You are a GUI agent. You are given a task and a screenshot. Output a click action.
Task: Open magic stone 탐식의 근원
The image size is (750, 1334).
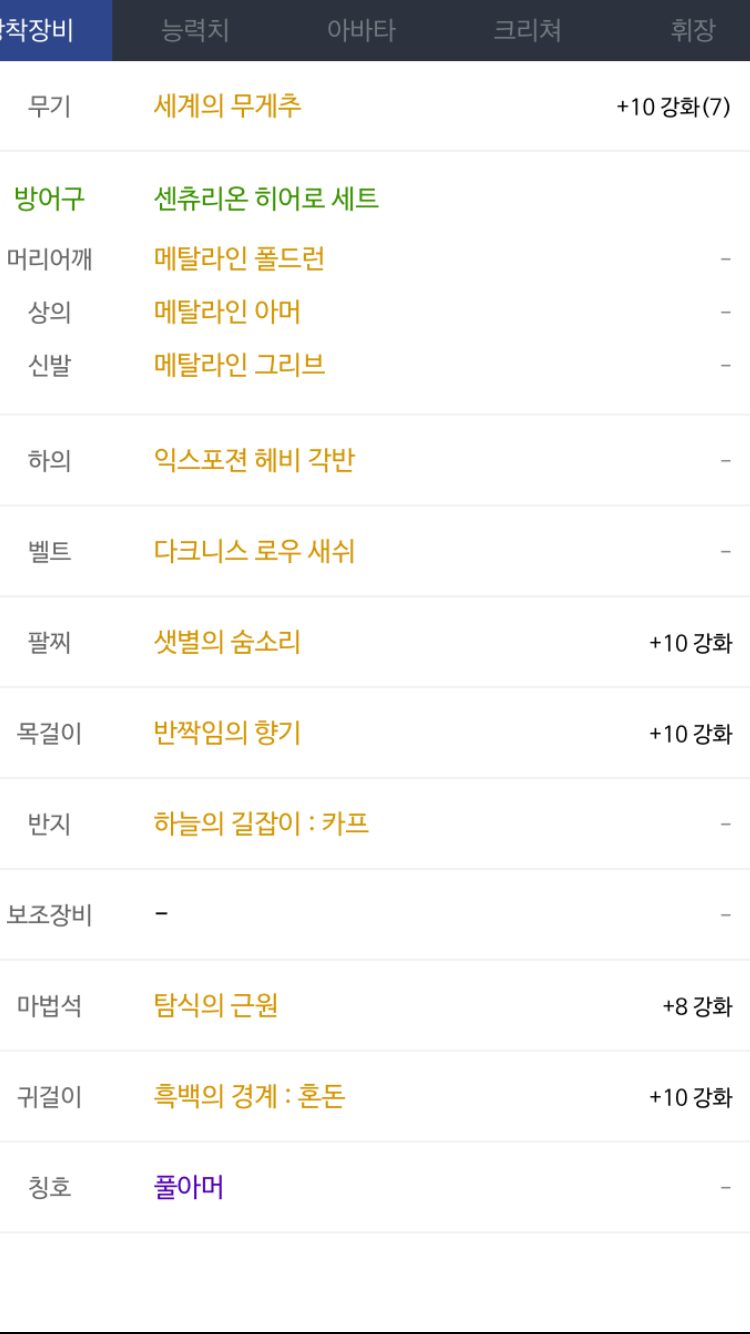(x=215, y=1006)
